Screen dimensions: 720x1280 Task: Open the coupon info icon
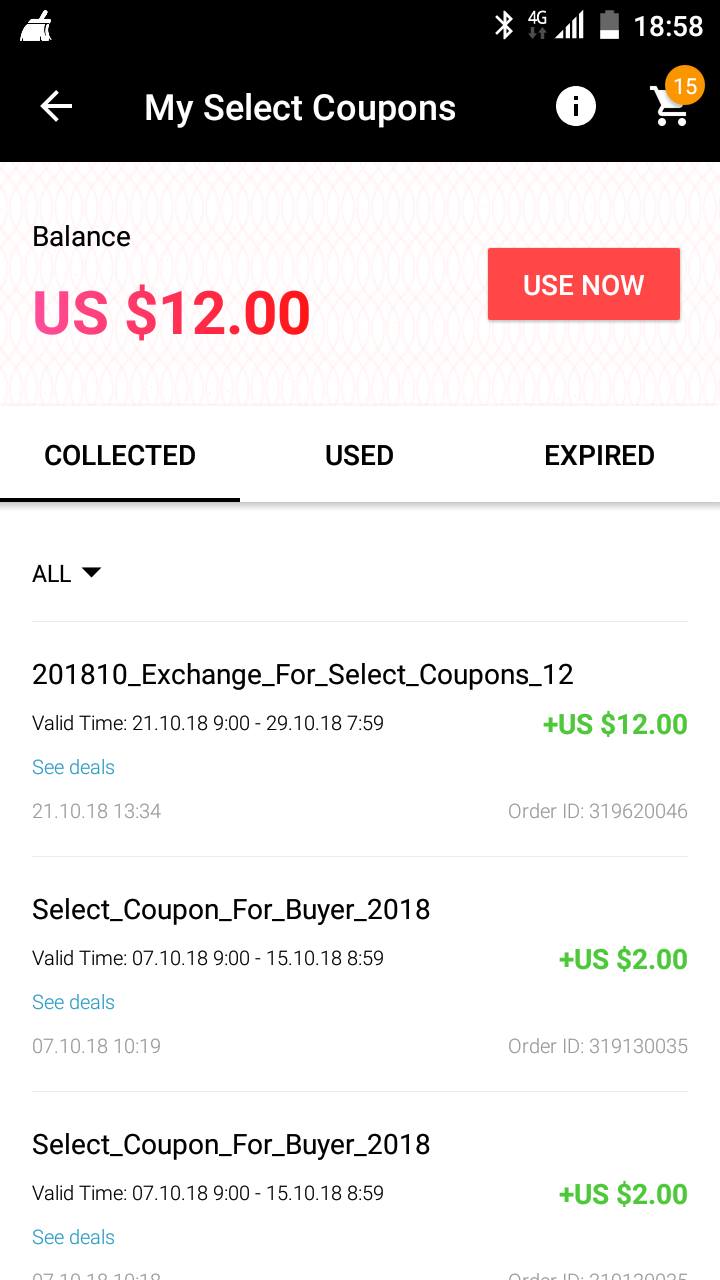coord(576,107)
